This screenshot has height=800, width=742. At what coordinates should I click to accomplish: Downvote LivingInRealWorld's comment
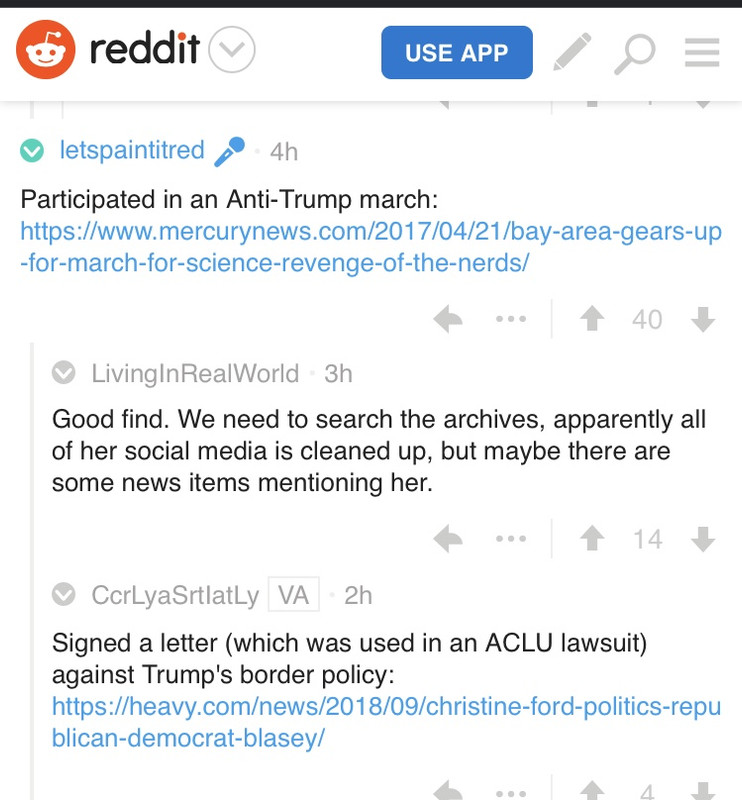click(x=704, y=540)
